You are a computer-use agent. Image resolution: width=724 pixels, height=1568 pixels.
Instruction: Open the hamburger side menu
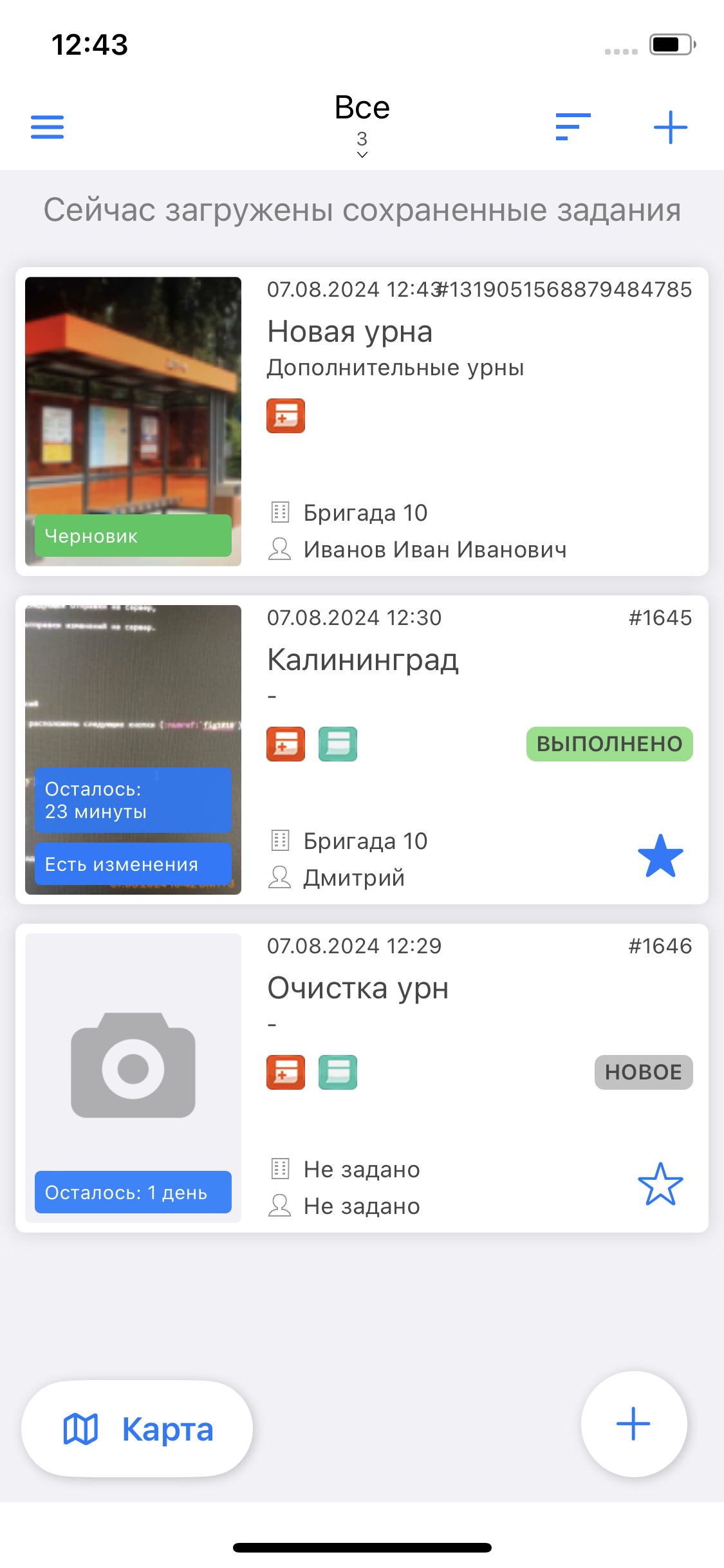point(48,127)
